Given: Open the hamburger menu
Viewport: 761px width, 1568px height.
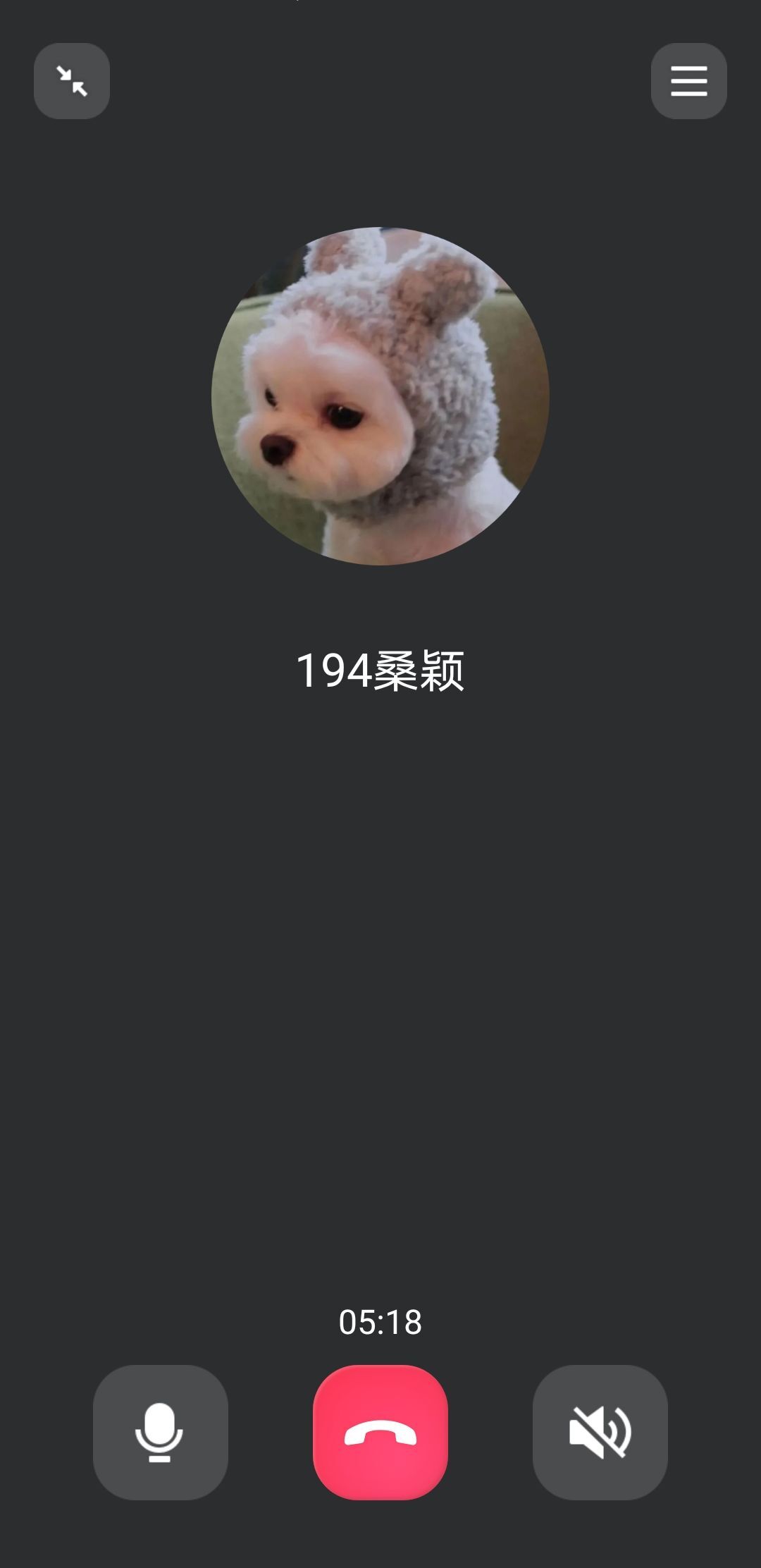Looking at the screenshot, I should pyautogui.click(x=688, y=81).
